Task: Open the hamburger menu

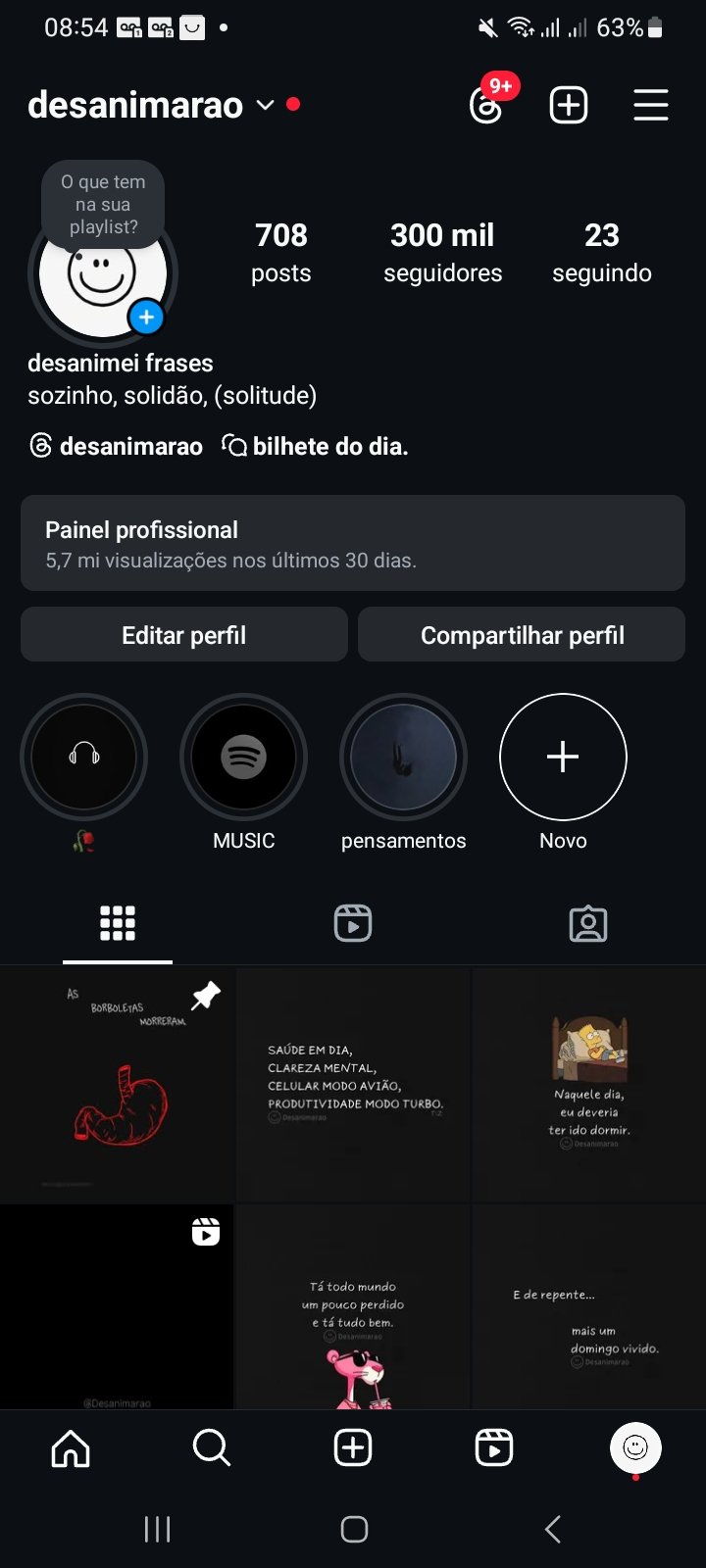Action: click(651, 105)
